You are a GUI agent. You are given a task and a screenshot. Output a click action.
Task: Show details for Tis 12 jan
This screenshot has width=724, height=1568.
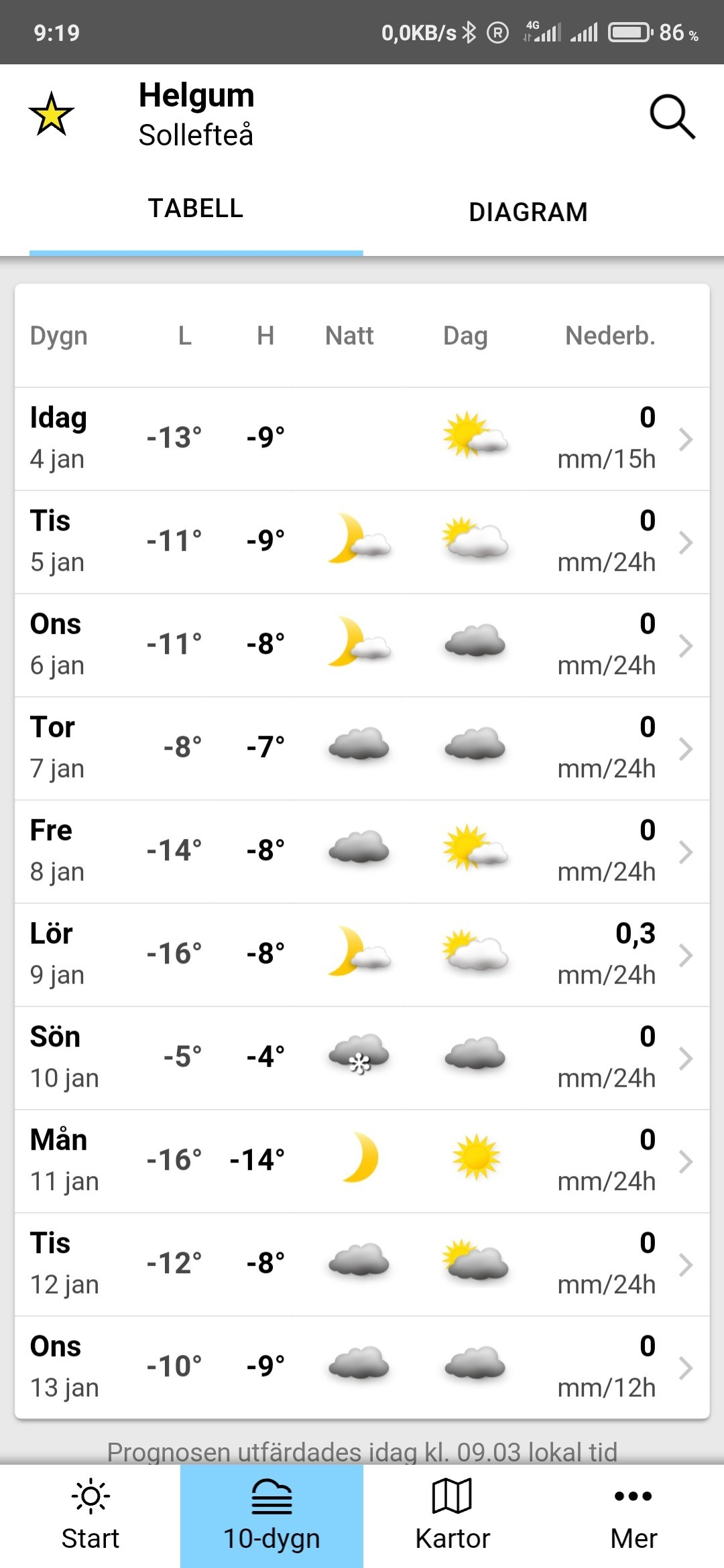click(x=362, y=1264)
